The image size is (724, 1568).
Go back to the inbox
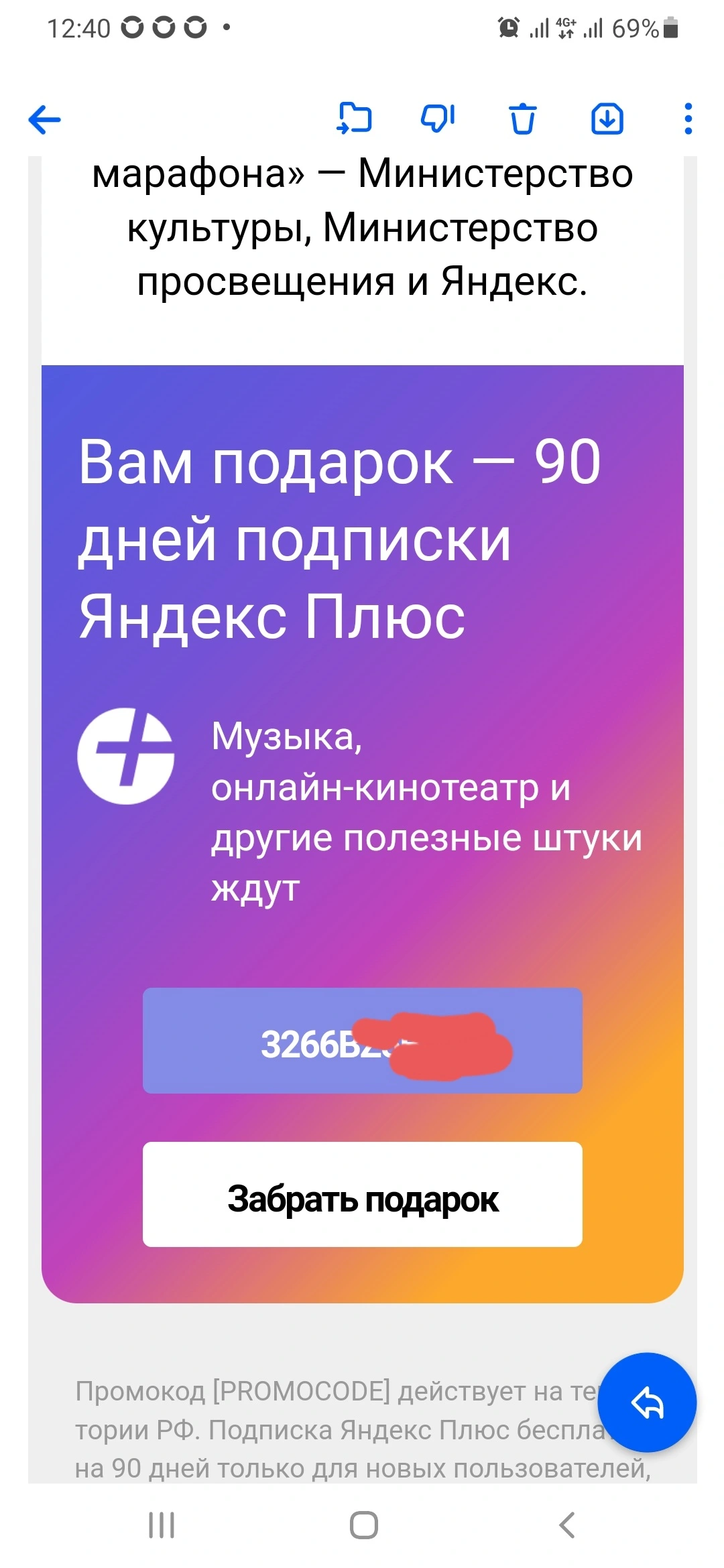coord(44,120)
